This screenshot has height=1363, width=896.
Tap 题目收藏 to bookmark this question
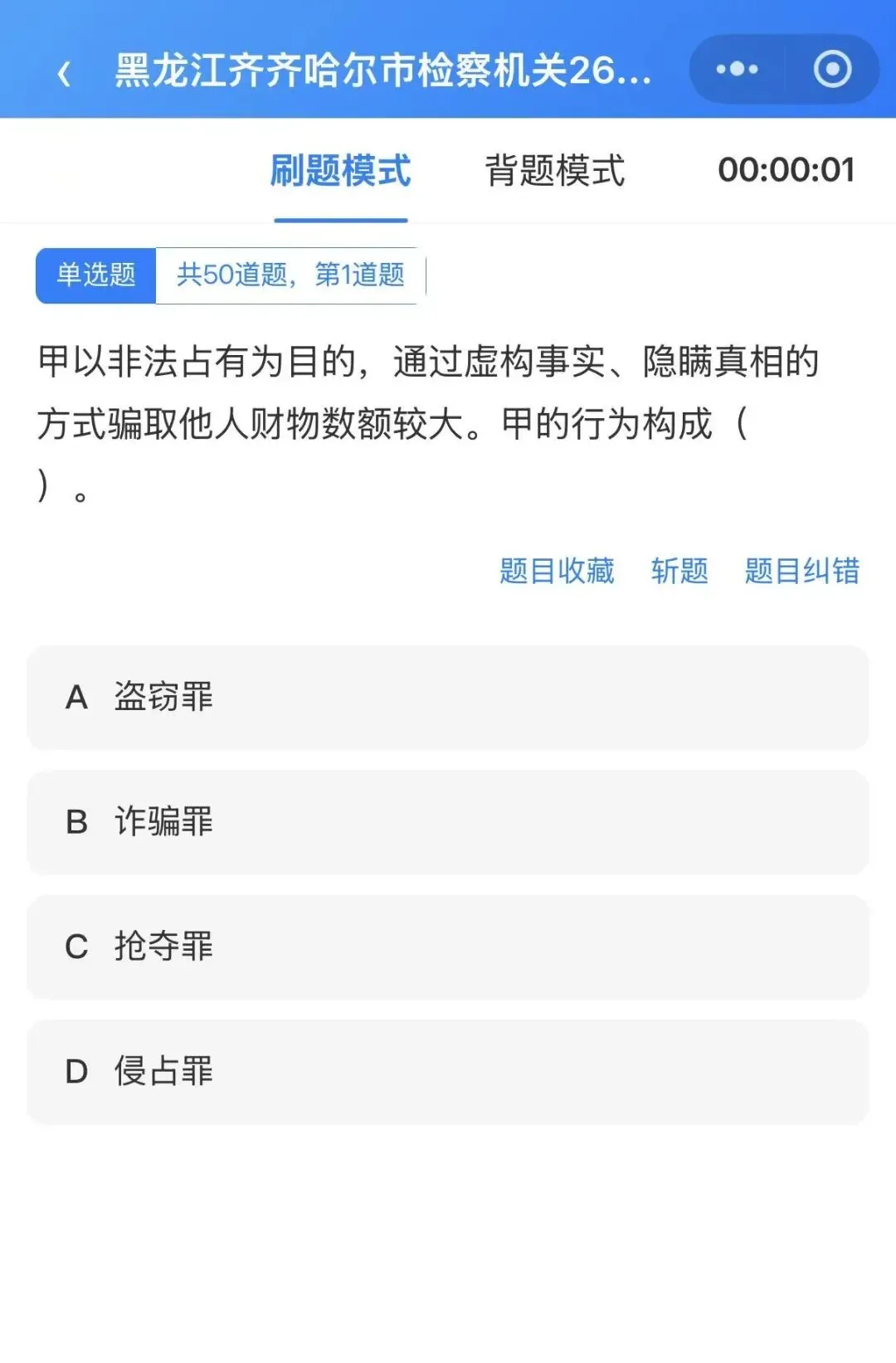click(557, 571)
